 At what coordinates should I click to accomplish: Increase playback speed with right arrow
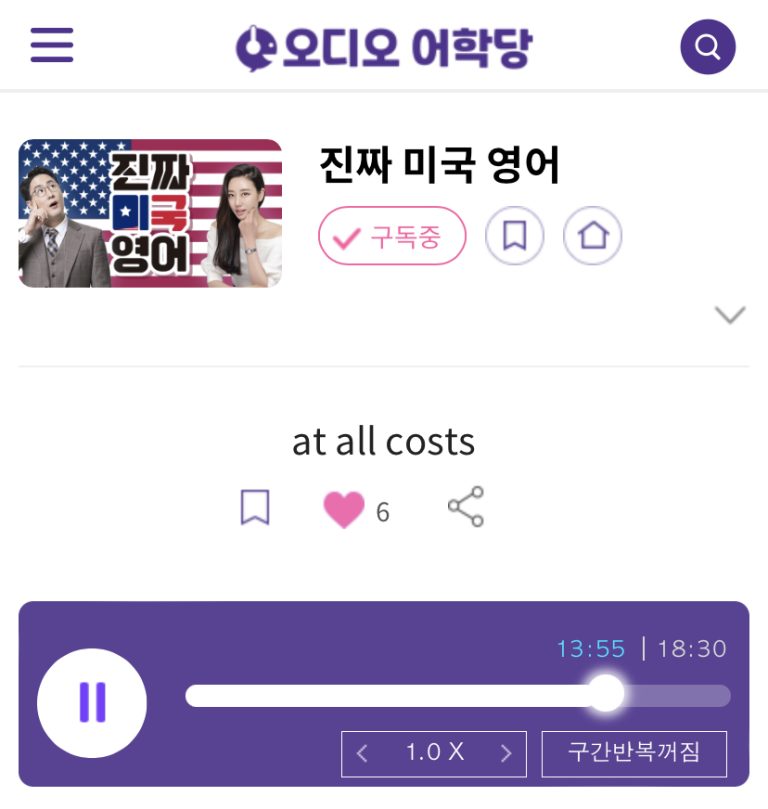pos(506,754)
